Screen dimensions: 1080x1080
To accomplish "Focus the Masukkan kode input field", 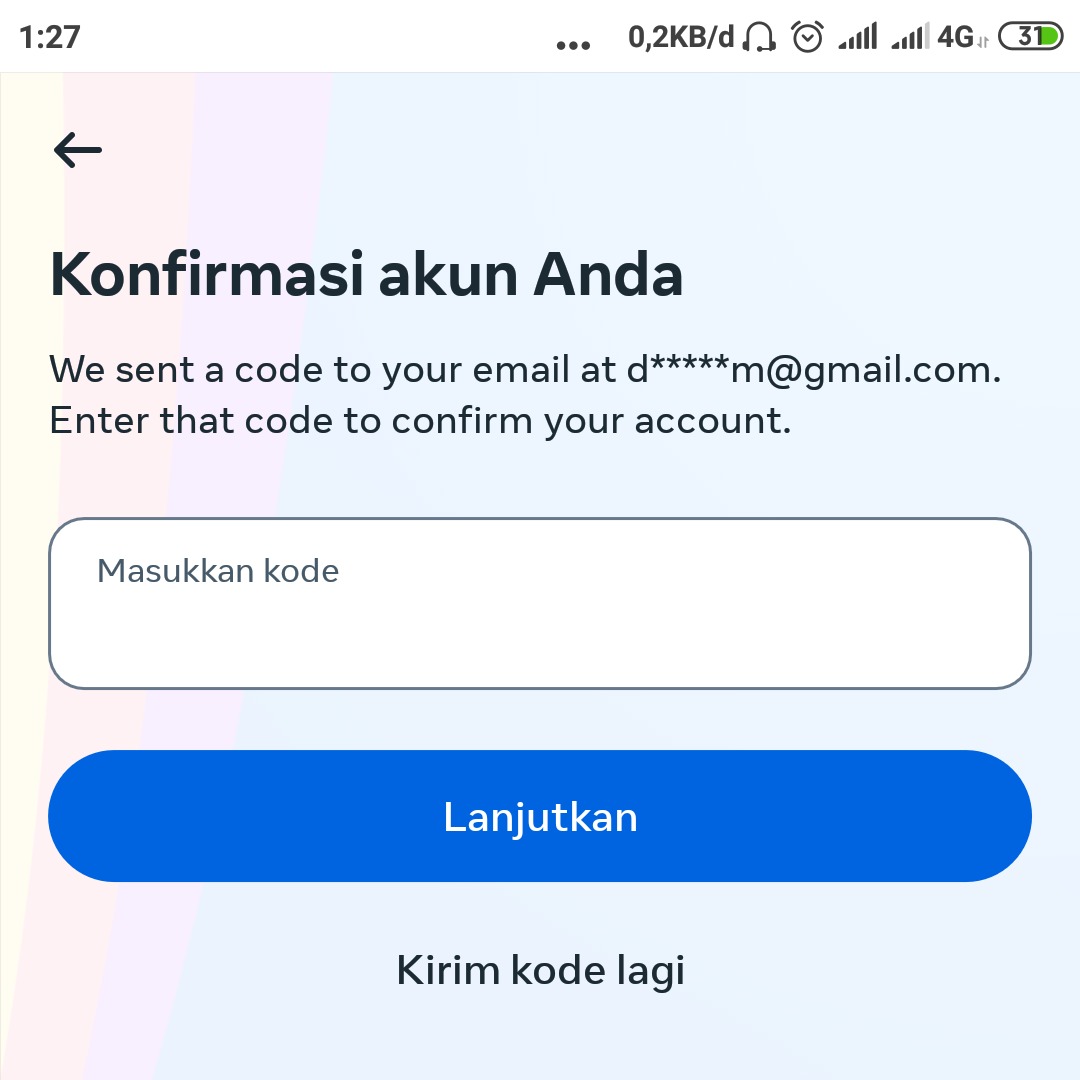I will point(540,604).
